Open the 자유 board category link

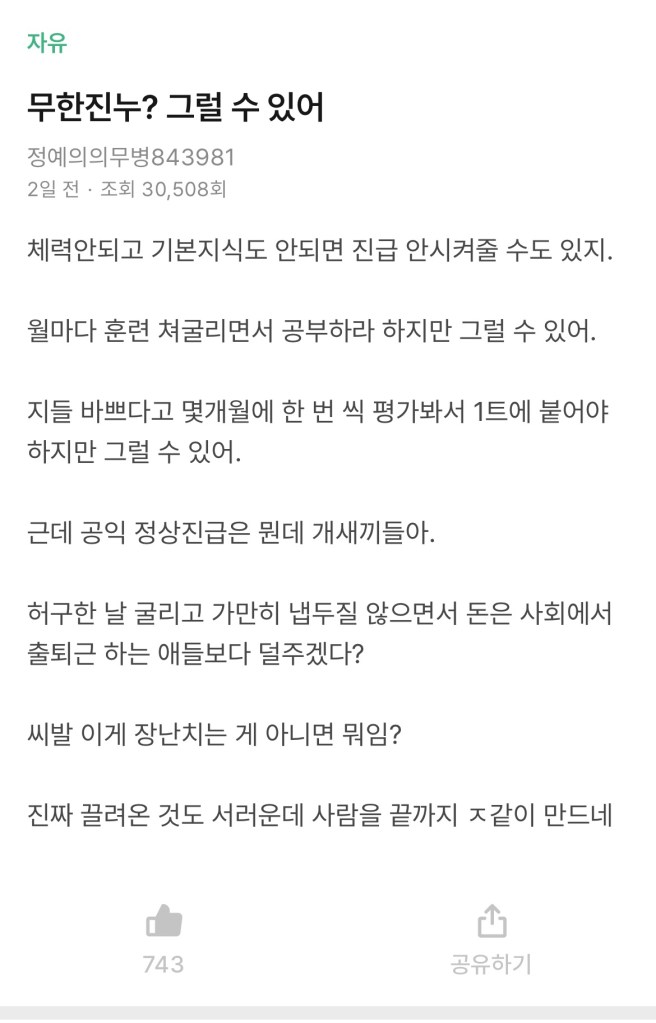pyautogui.click(x=47, y=44)
